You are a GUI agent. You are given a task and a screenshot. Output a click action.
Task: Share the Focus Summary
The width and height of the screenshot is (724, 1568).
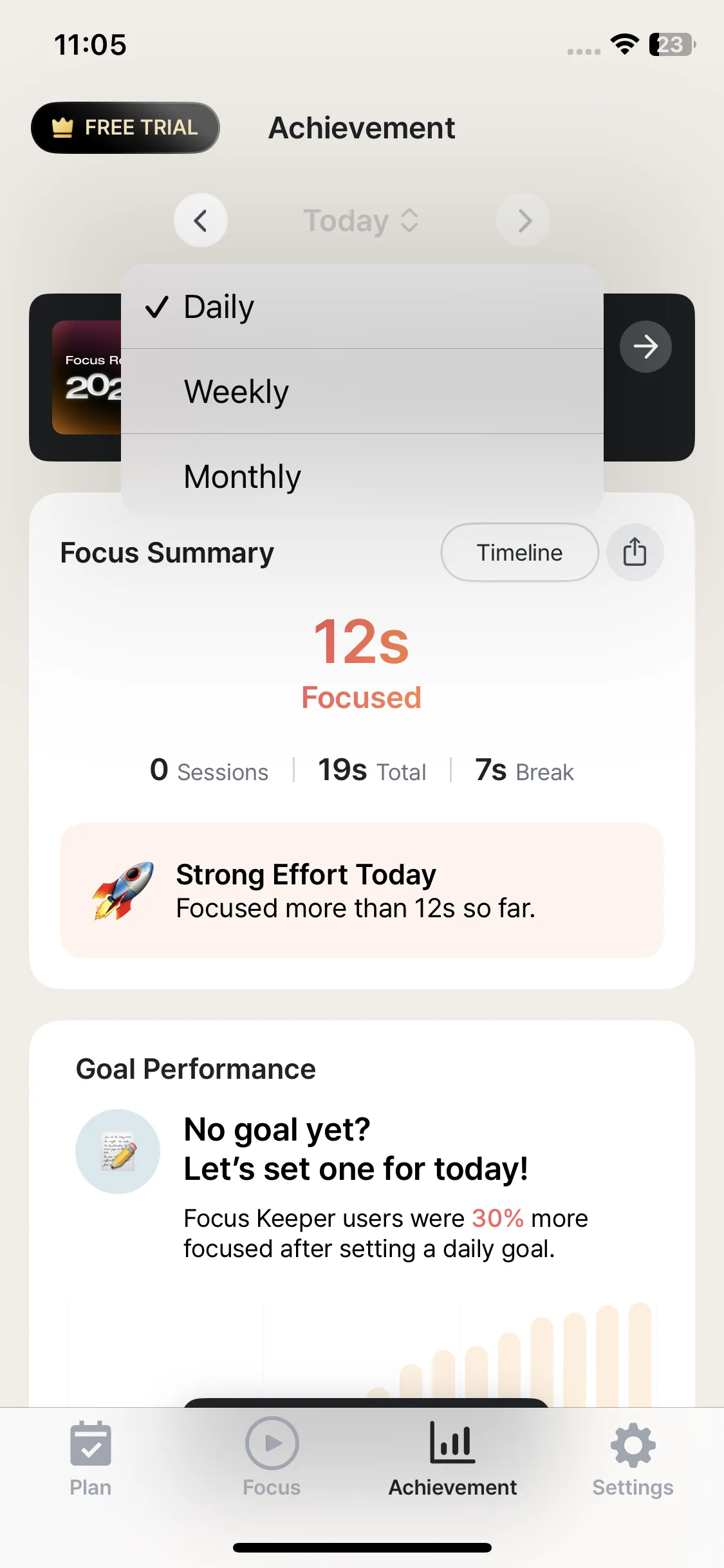point(635,552)
